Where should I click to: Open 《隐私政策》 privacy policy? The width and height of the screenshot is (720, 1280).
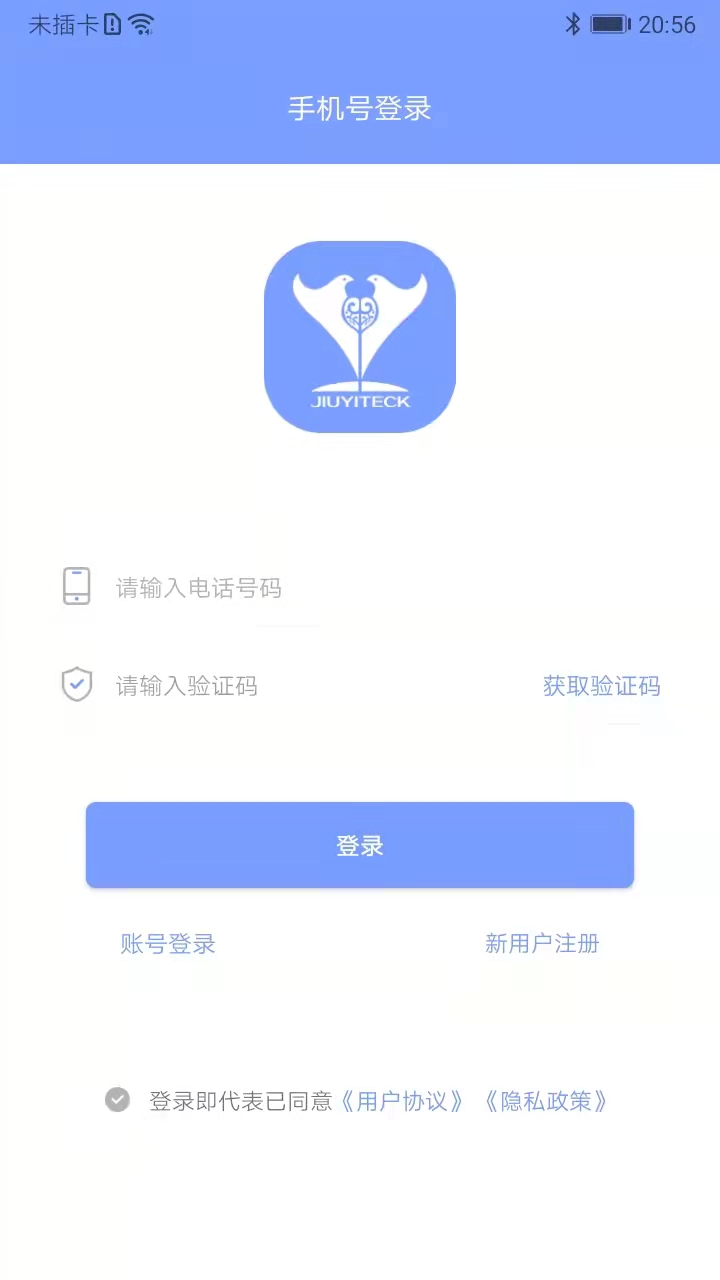(x=544, y=1101)
